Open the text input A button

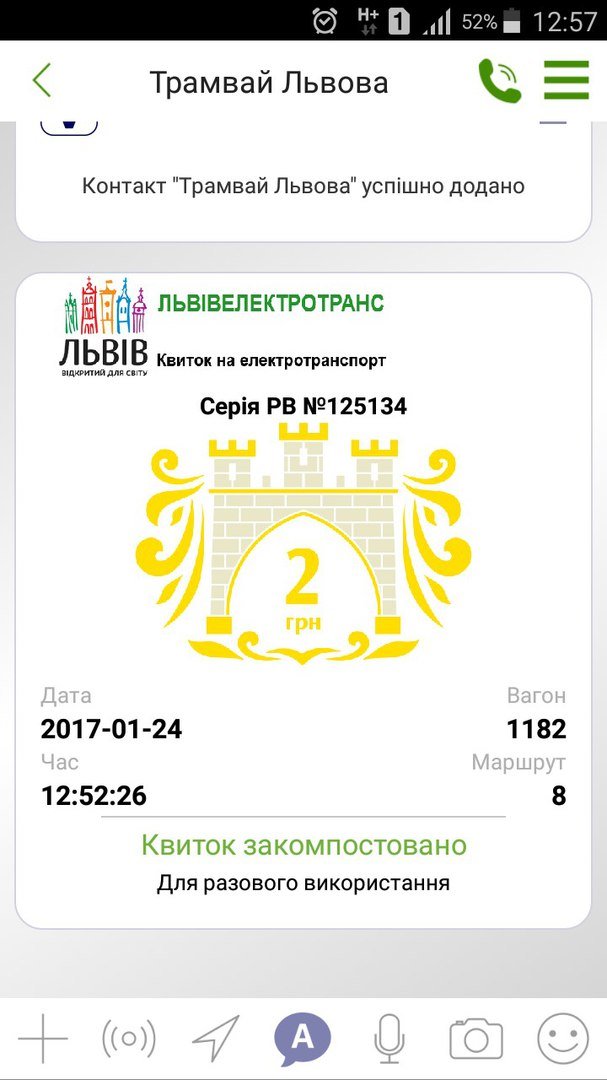click(x=302, y=1039)
